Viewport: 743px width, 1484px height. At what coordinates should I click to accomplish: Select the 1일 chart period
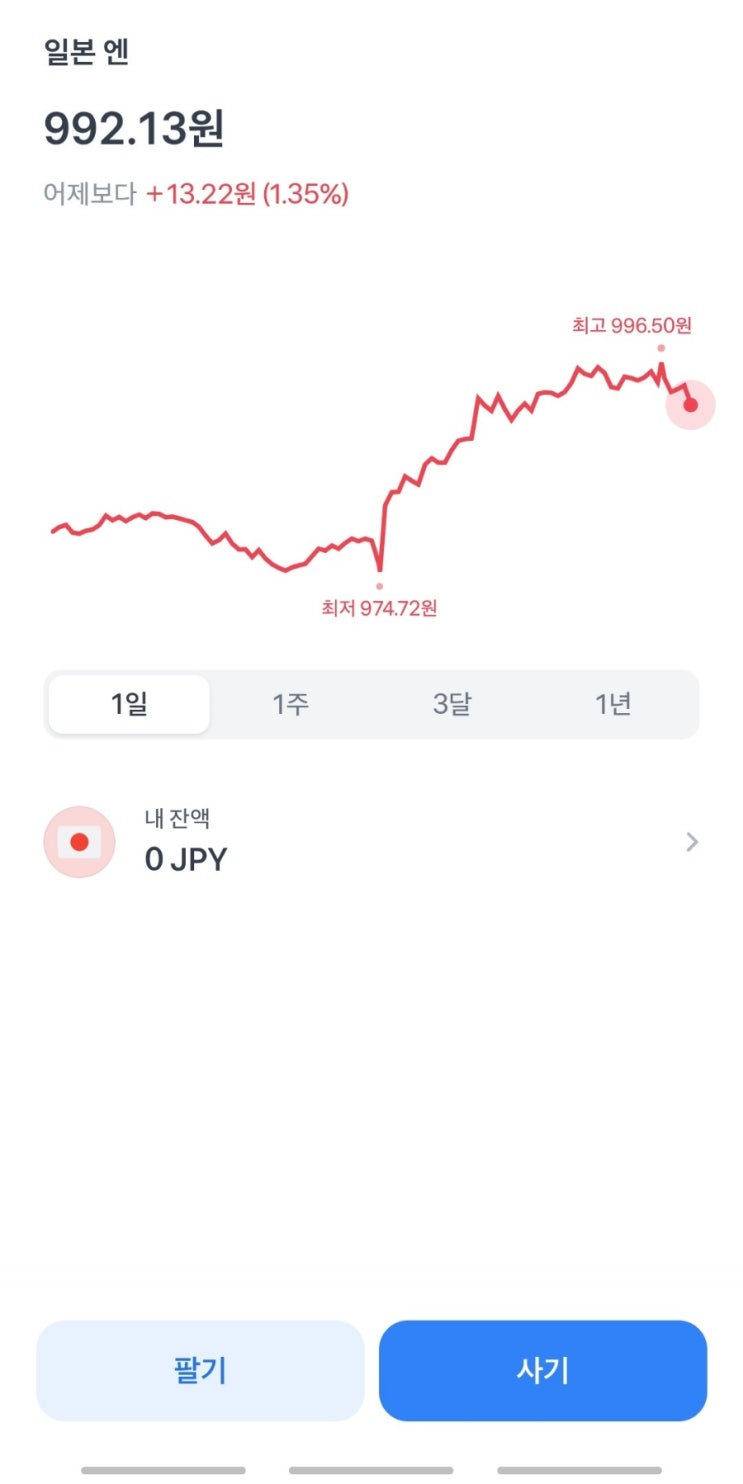point(129,705)
